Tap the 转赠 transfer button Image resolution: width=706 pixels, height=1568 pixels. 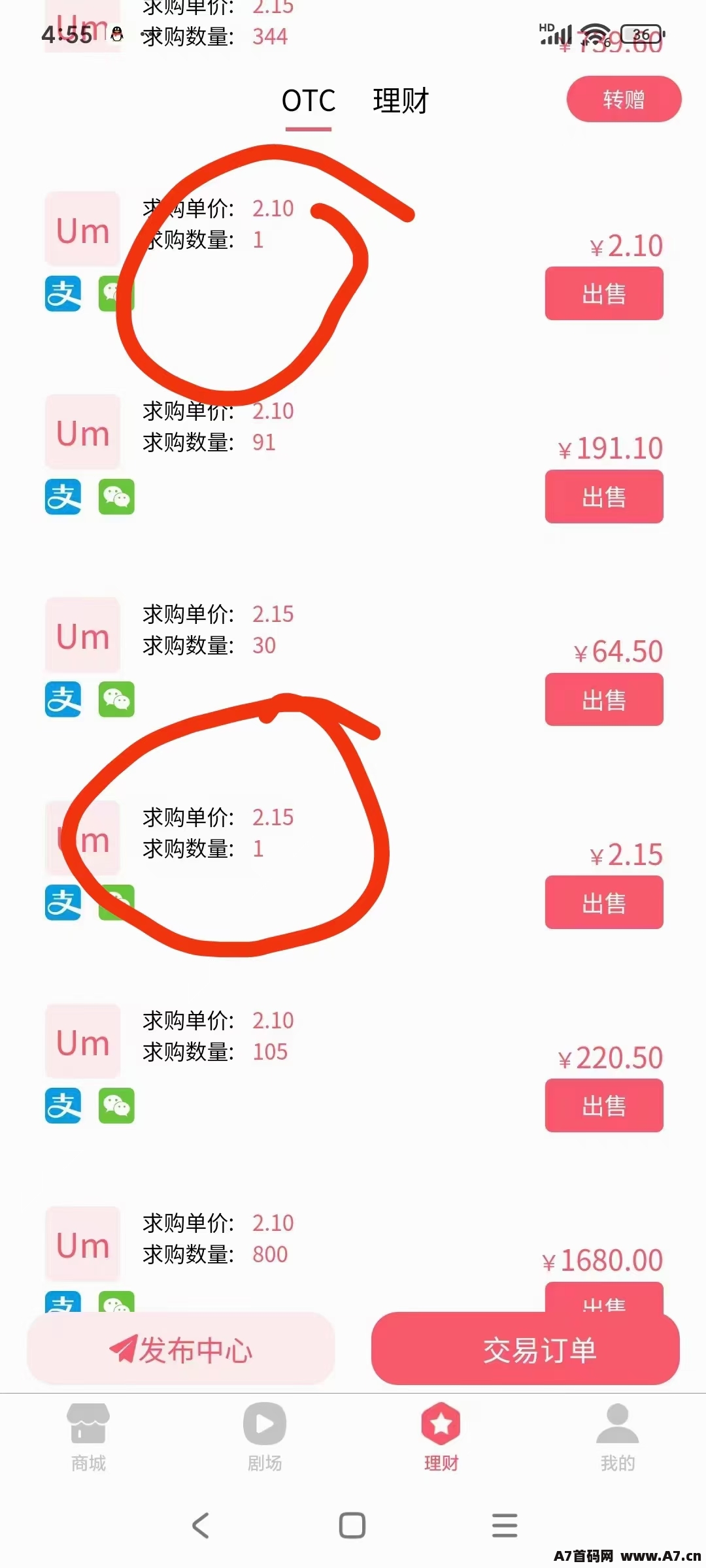click(624, 99)
